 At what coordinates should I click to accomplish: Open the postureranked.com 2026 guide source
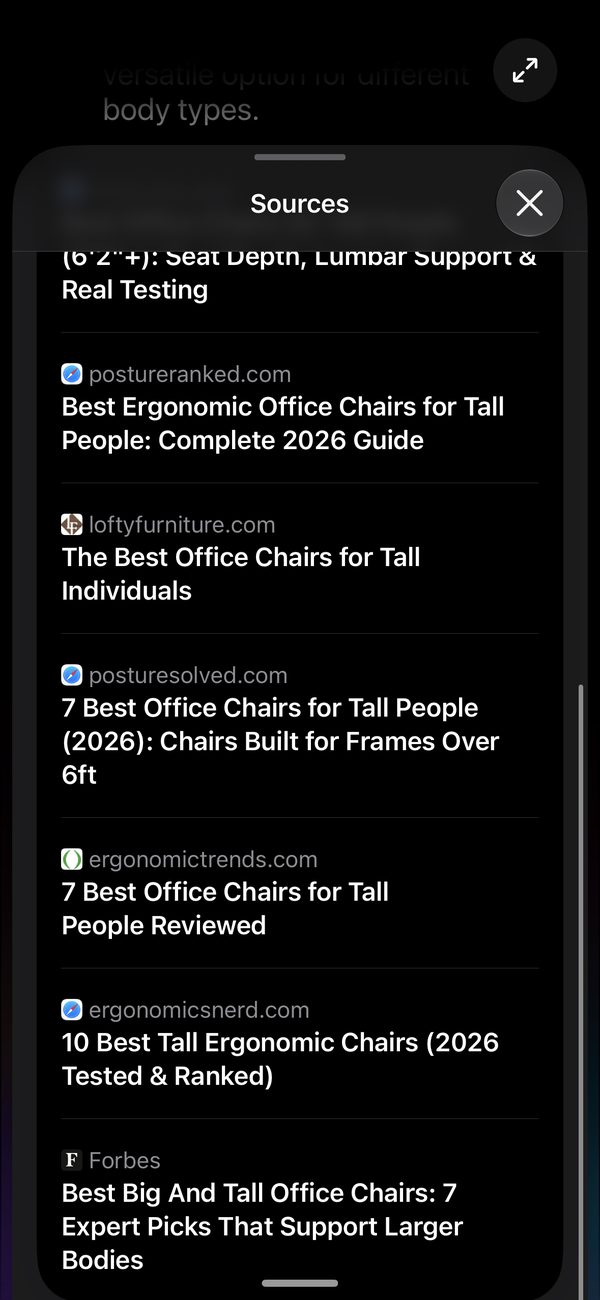click(x=300, y=408)
